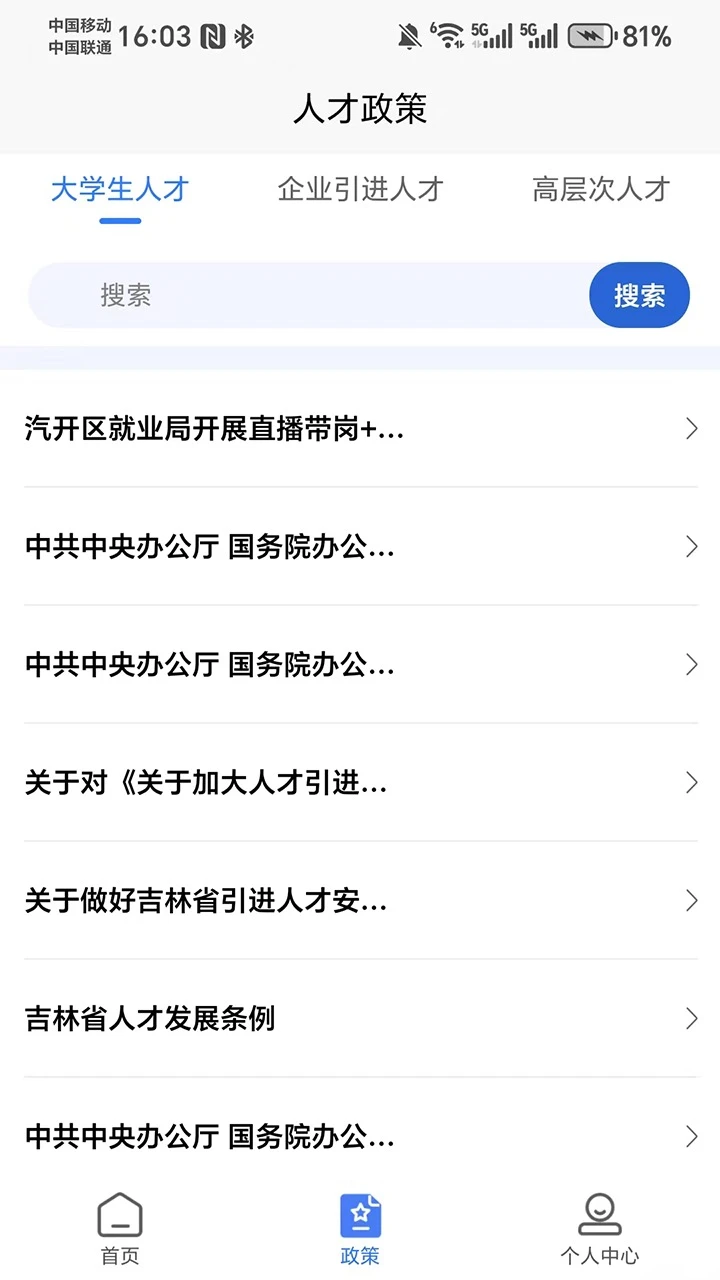Tap the 搜索 search button
Screen dimensions: 720x1280
(x=639, y=295)
